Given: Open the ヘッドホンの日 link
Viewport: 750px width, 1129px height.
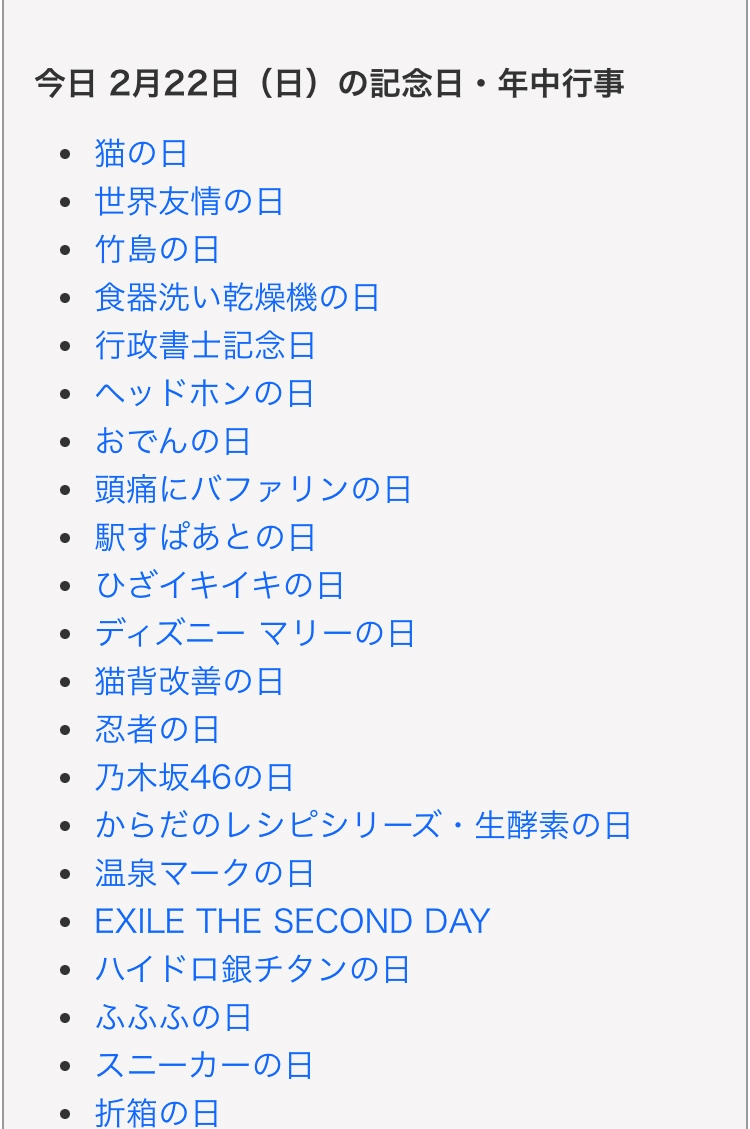Looking at the screenshot, I should click(204, 394).
